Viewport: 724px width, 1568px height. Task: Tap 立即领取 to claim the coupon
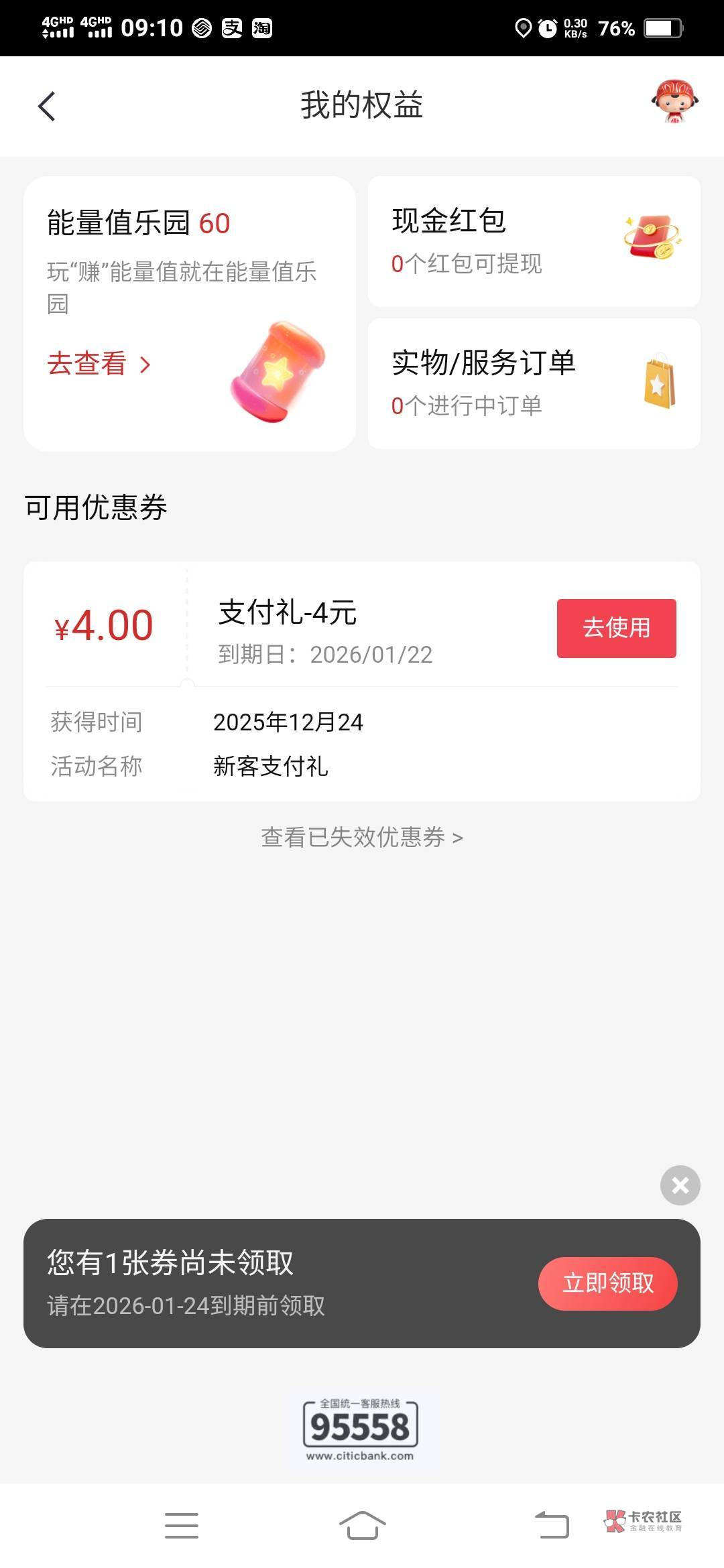click(x=607, y=1283)
